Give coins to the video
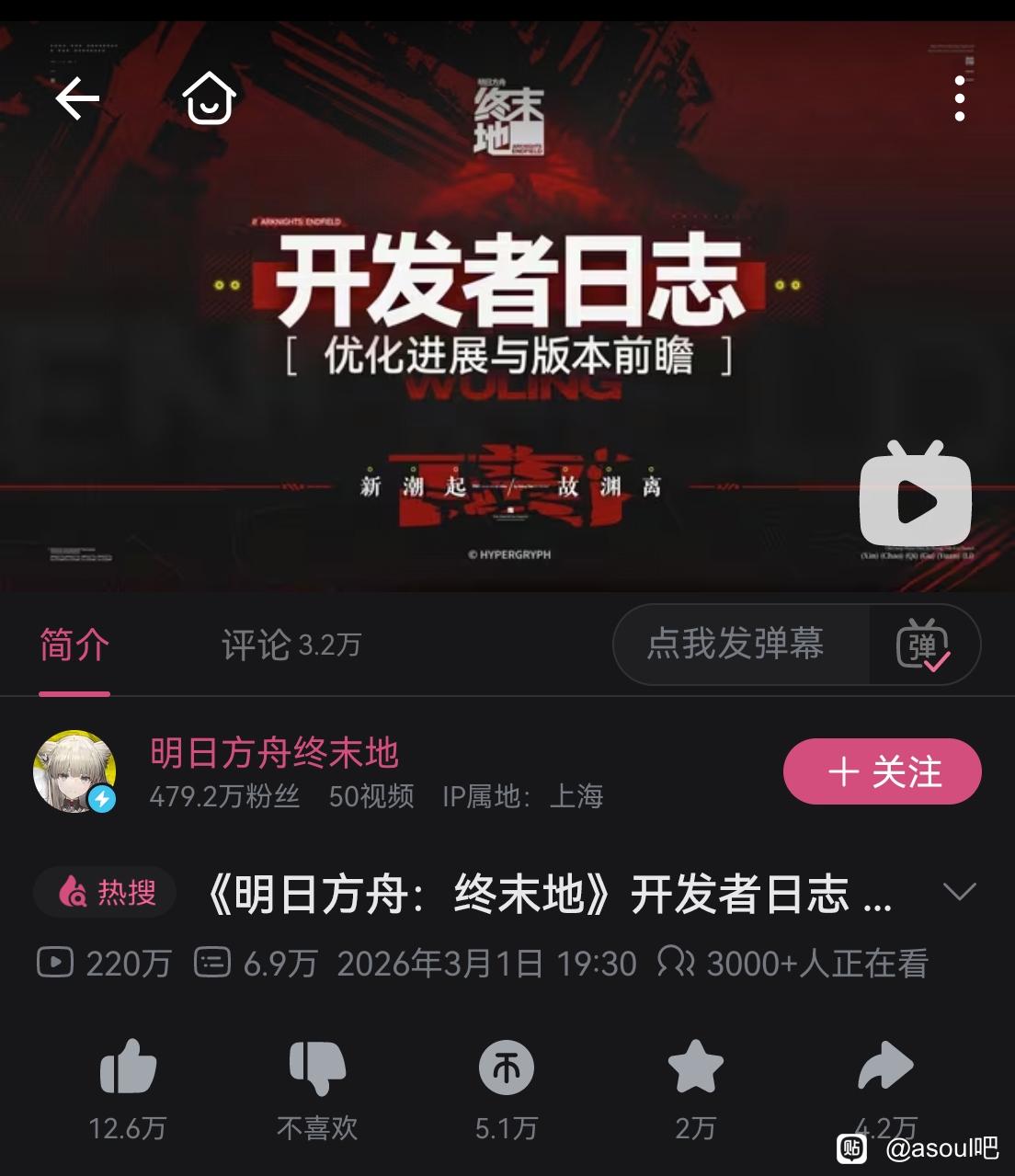The height and width of the screenshot is (1176, 1015). pyautogui.click(x=507, y=1068)
